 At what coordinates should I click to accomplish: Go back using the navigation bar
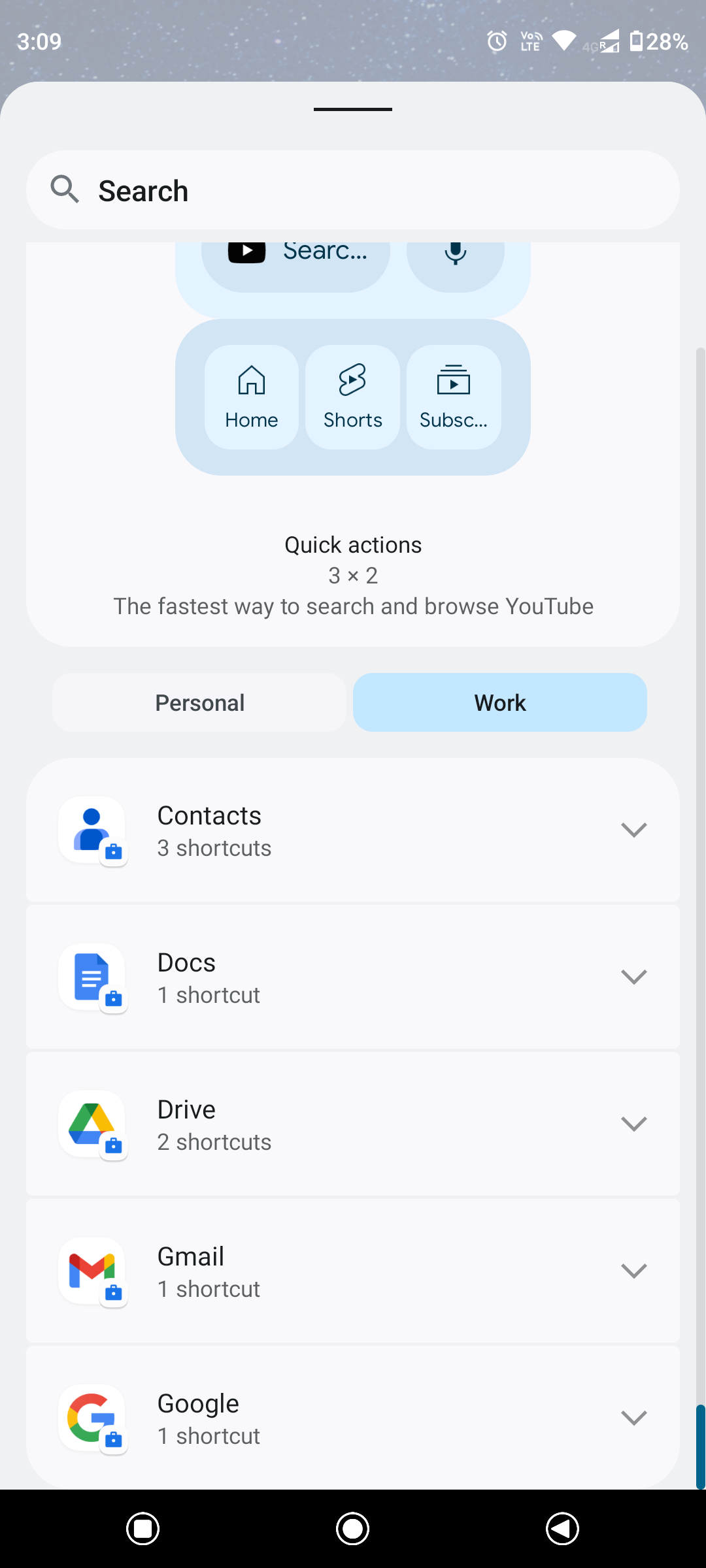[562, 1529]
